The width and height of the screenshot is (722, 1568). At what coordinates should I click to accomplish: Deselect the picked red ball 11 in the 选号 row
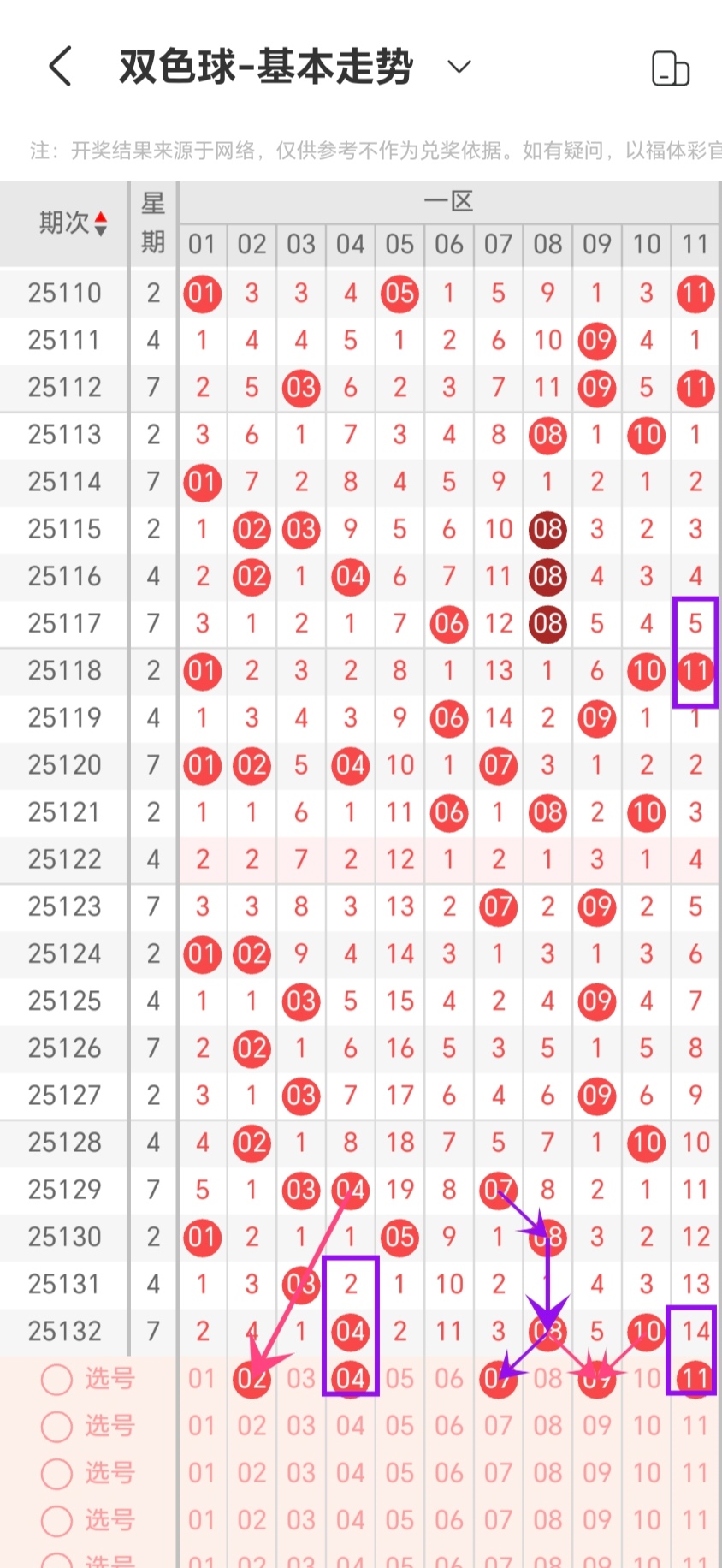(x=695, y=1378)
